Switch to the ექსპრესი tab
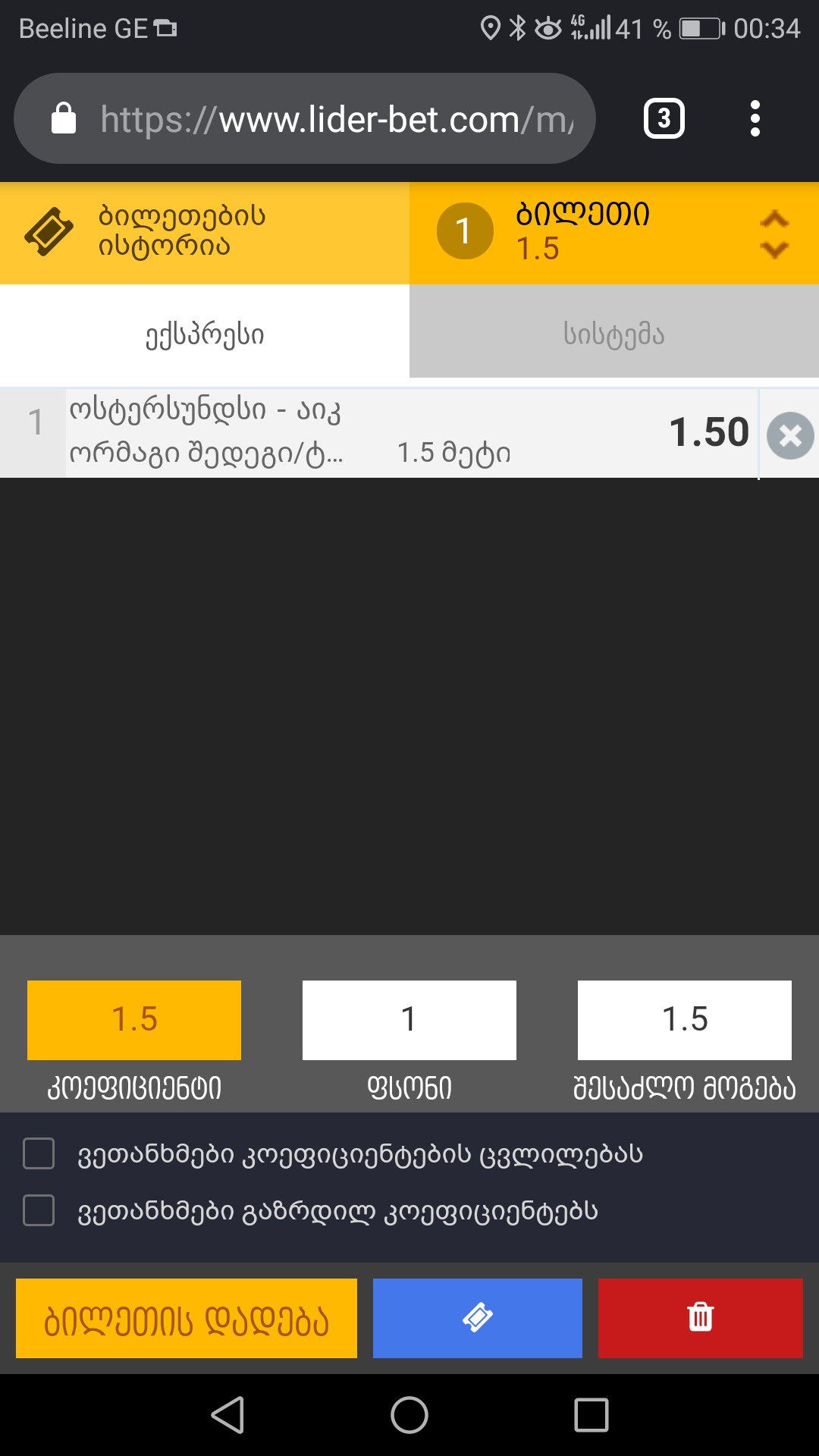This screenshot has height=1456, width=819. tap(205, 334)
